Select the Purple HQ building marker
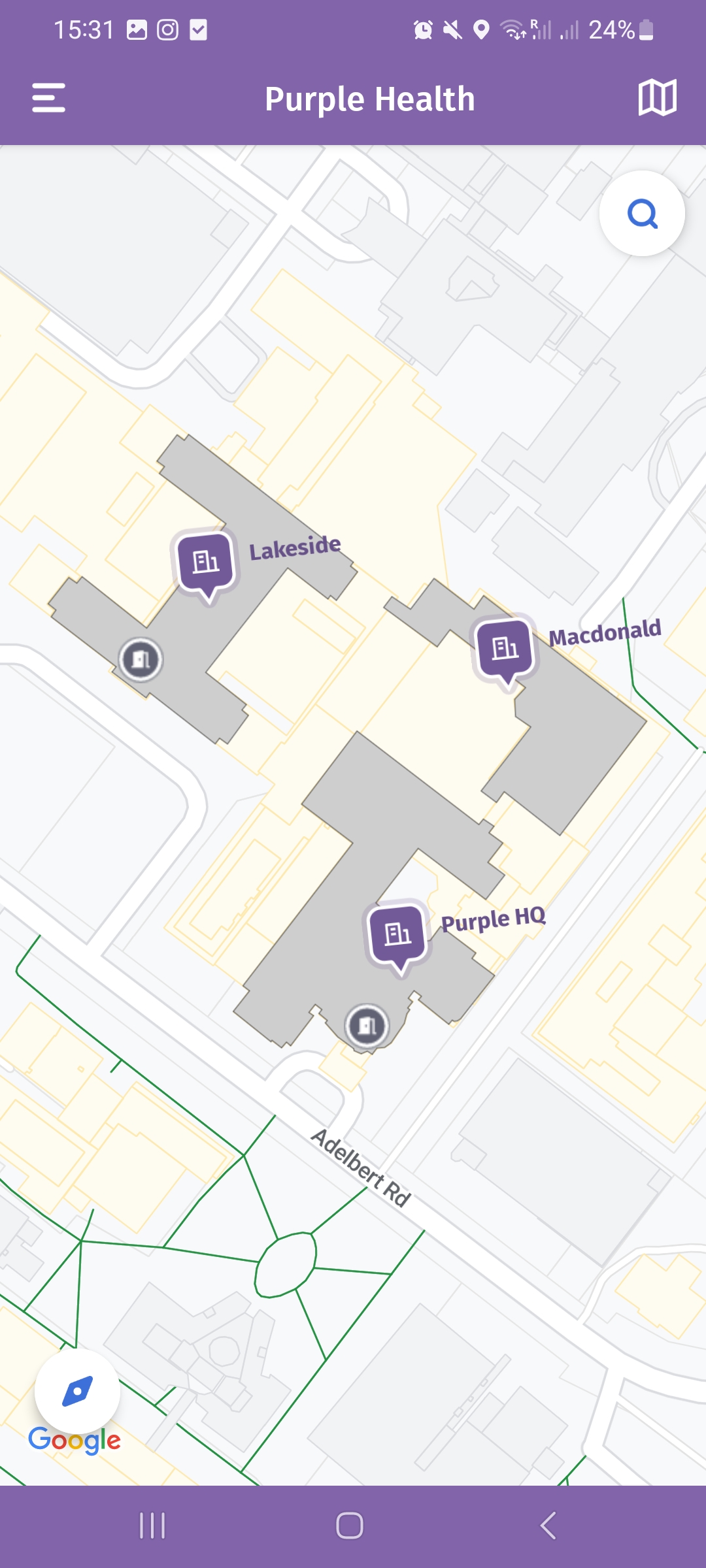706x1568 pixels. (x=397, y=934)
